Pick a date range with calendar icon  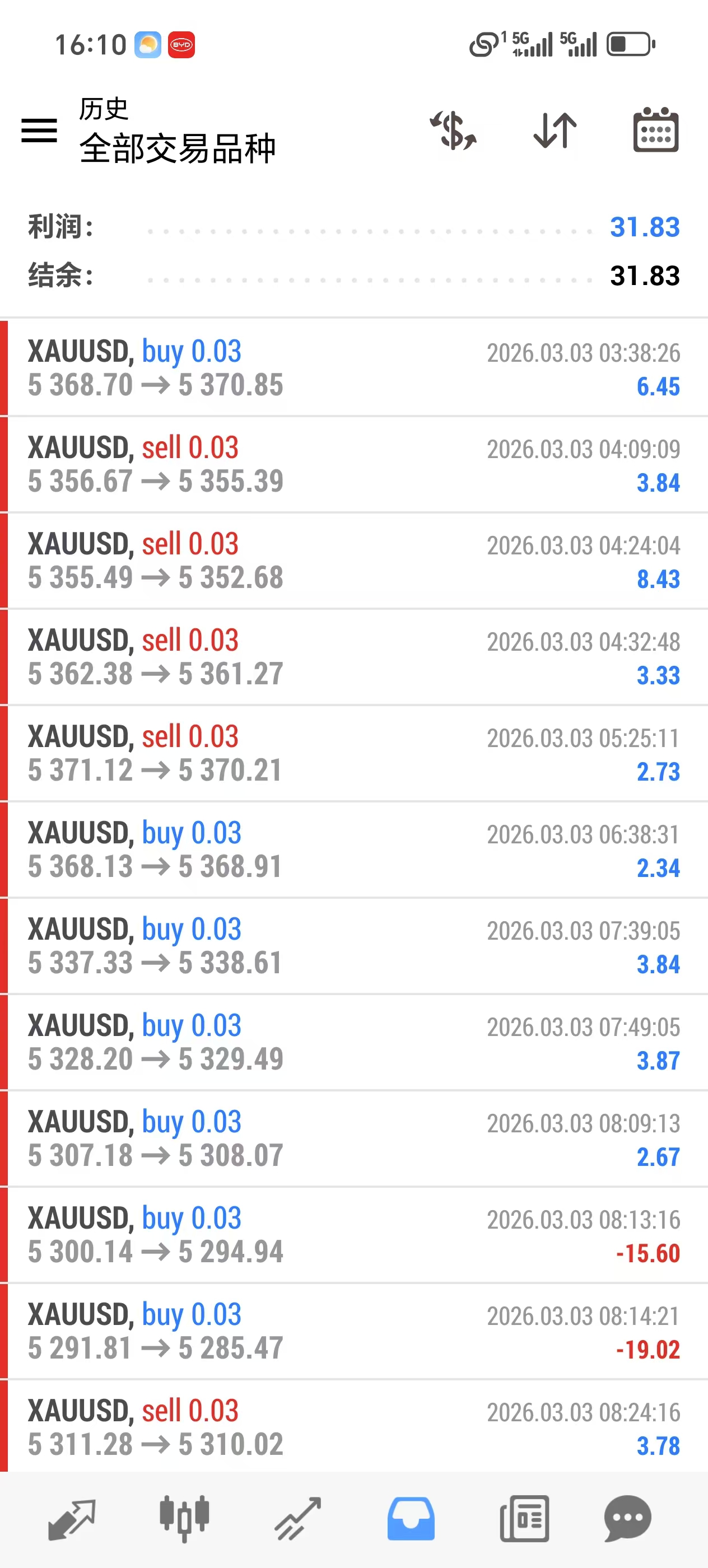coord(656,130)
